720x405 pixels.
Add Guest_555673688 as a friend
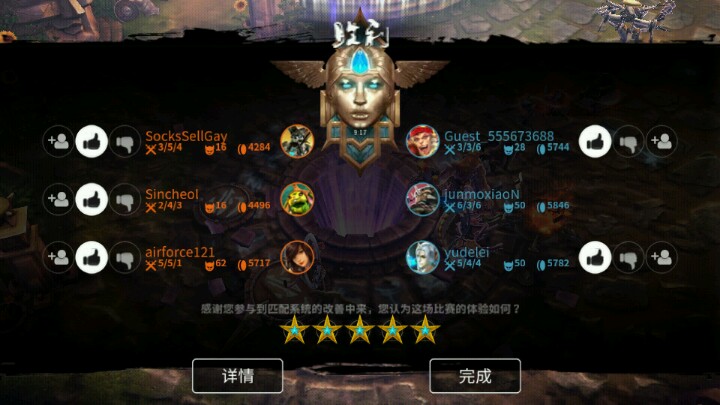click(660, 142)
